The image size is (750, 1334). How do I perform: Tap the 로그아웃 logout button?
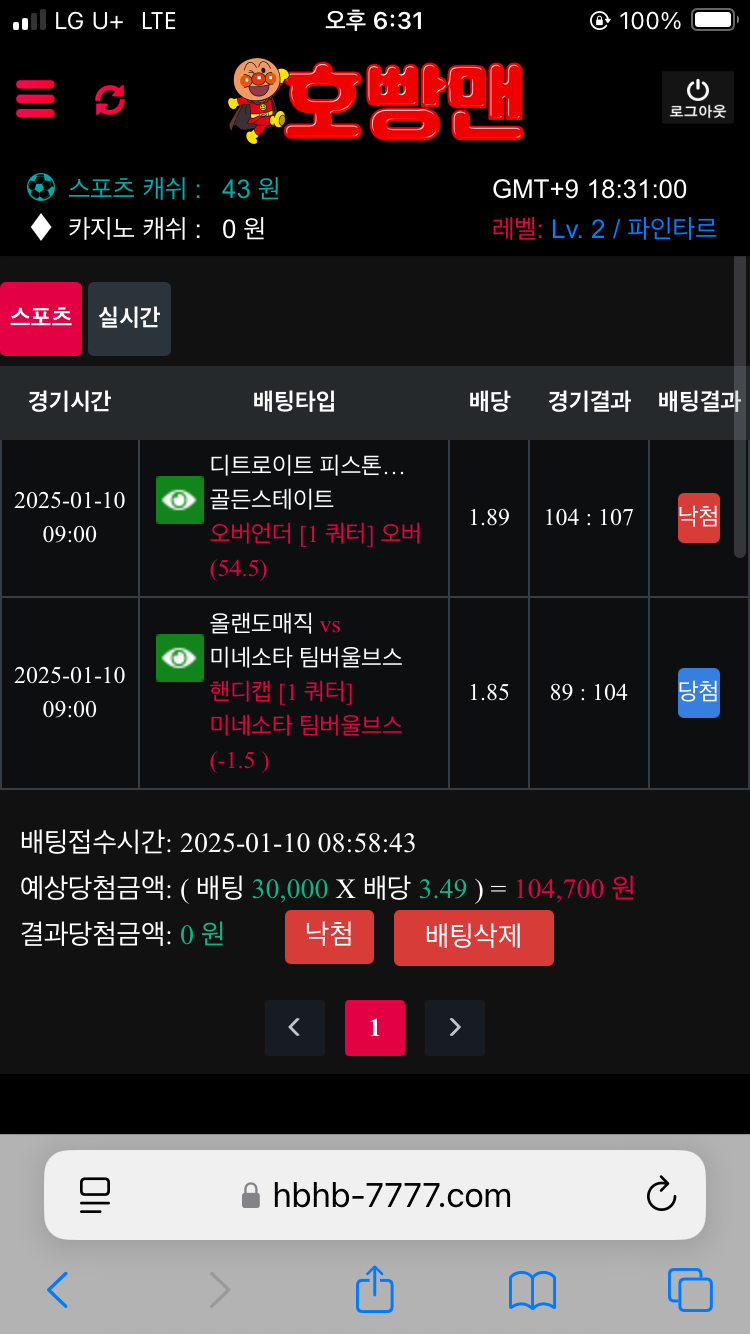[x=697, y=98]
